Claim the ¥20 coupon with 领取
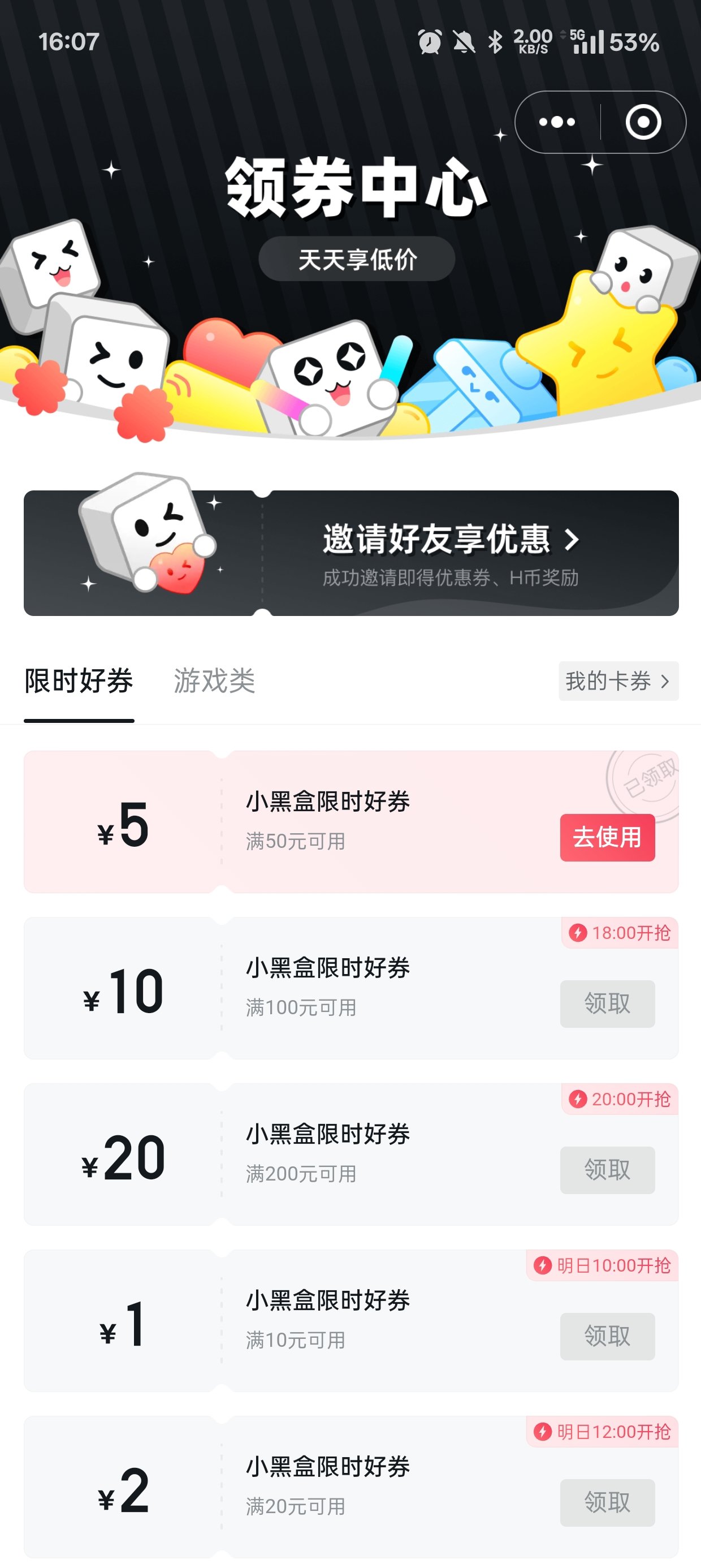 (x=607, y=1169)
